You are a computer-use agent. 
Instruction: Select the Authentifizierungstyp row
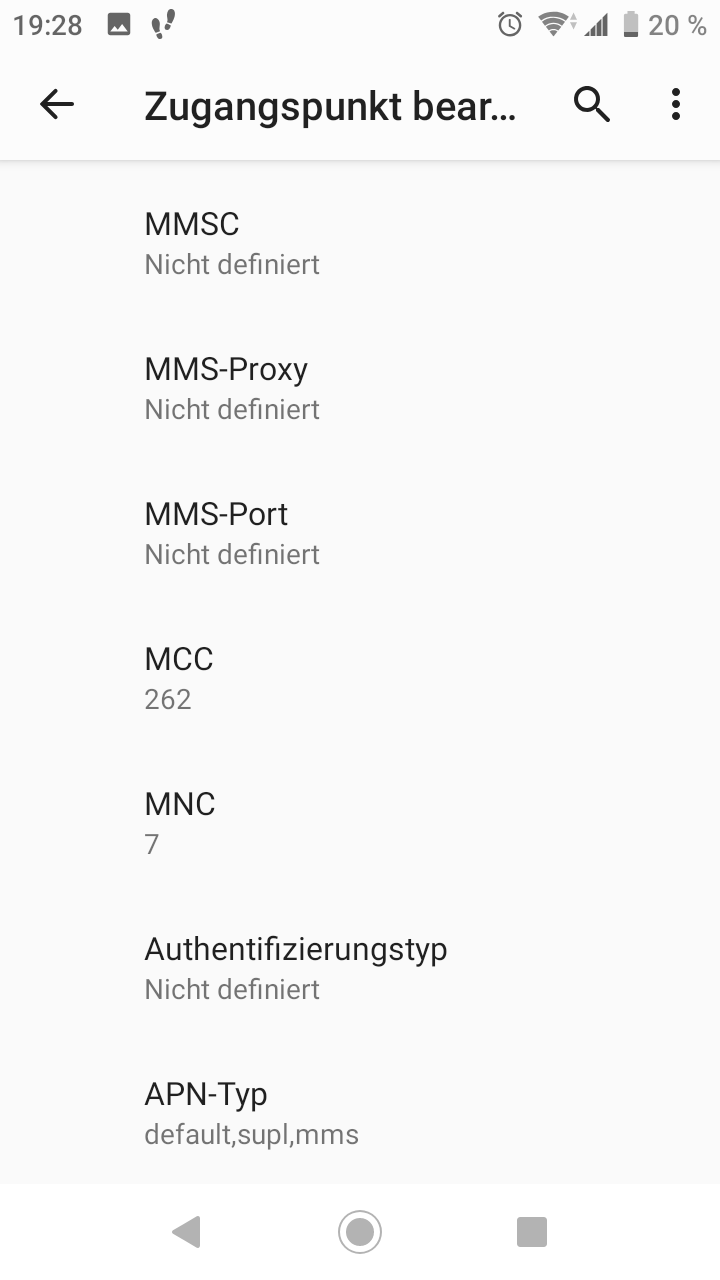[x=360, y=968]
